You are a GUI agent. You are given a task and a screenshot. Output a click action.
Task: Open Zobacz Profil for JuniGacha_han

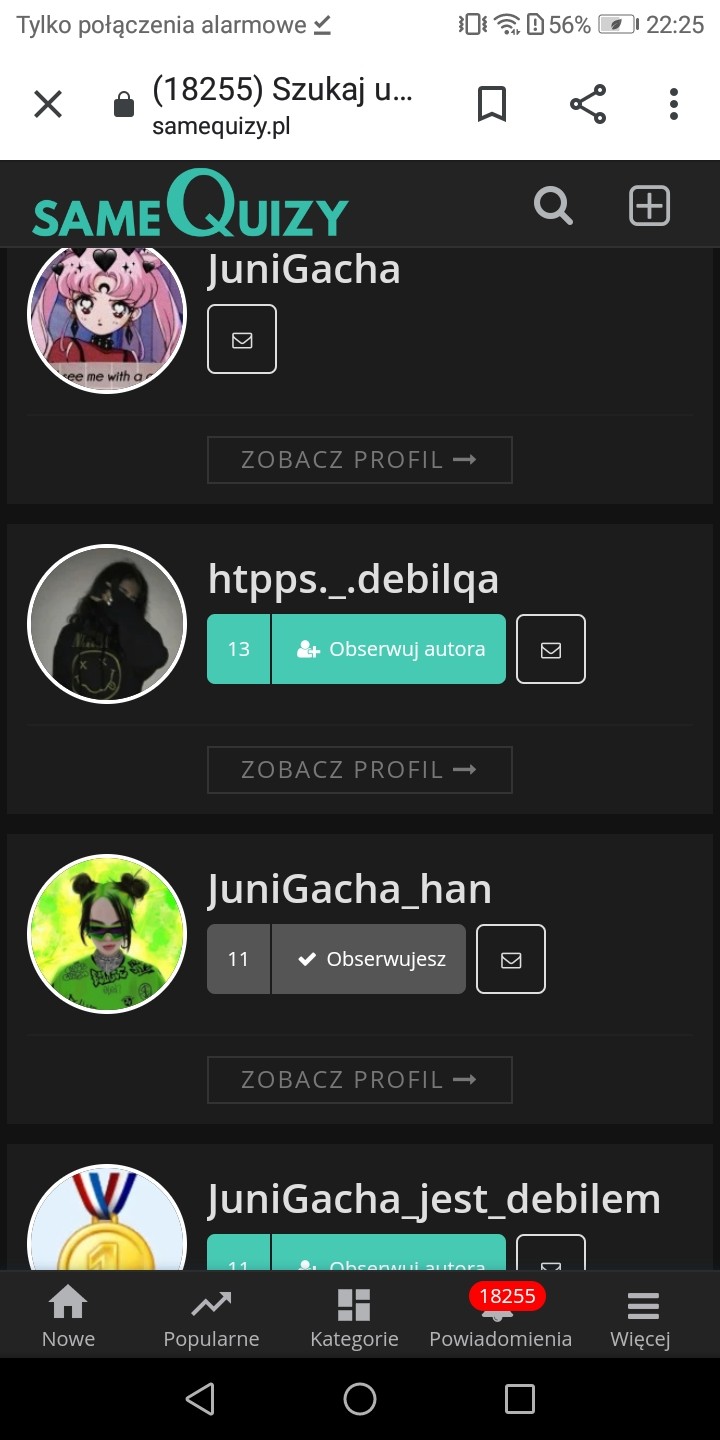(x=359, y=1080)
